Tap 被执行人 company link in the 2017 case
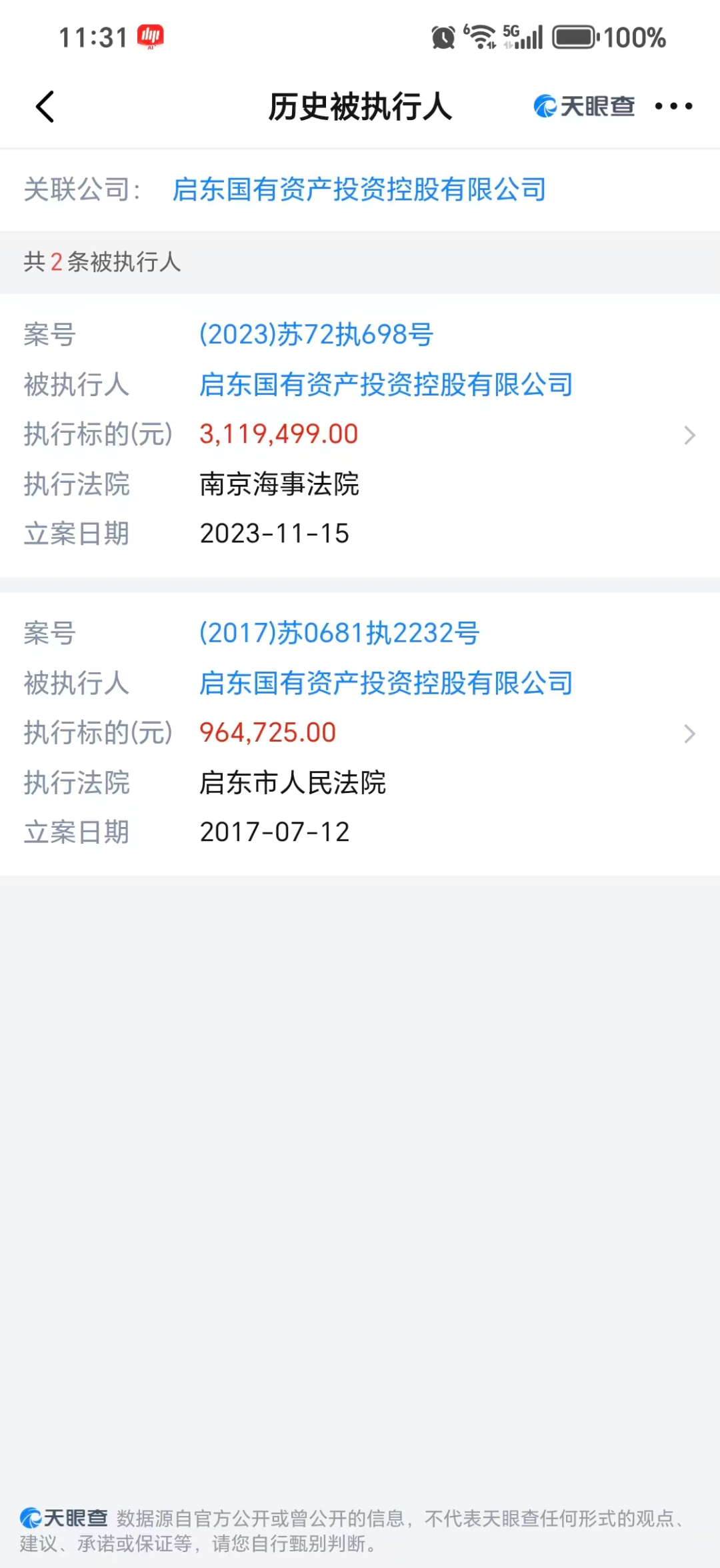The height and width of the screenshot is (1568, 720). tap(387, 684)
